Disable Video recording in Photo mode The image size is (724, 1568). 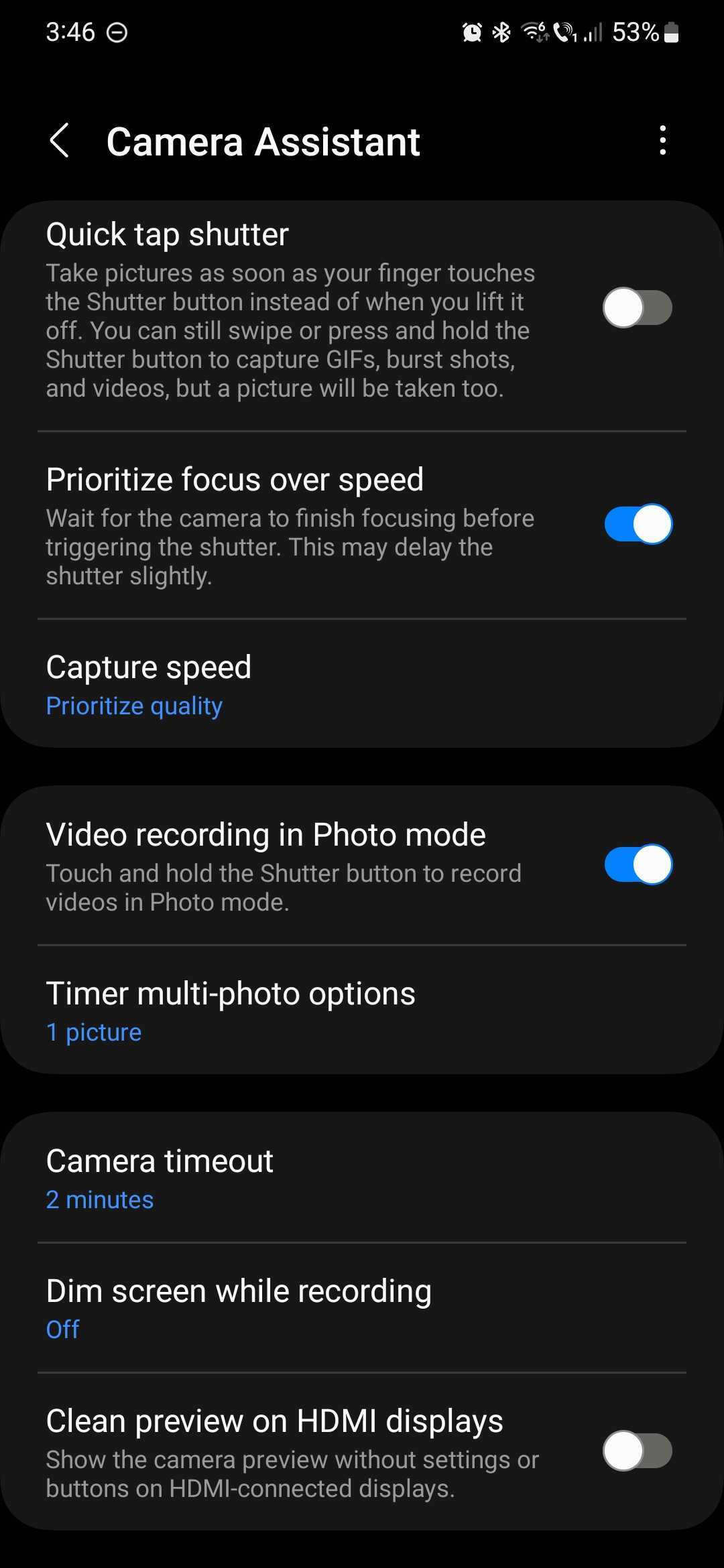[638, 864]
